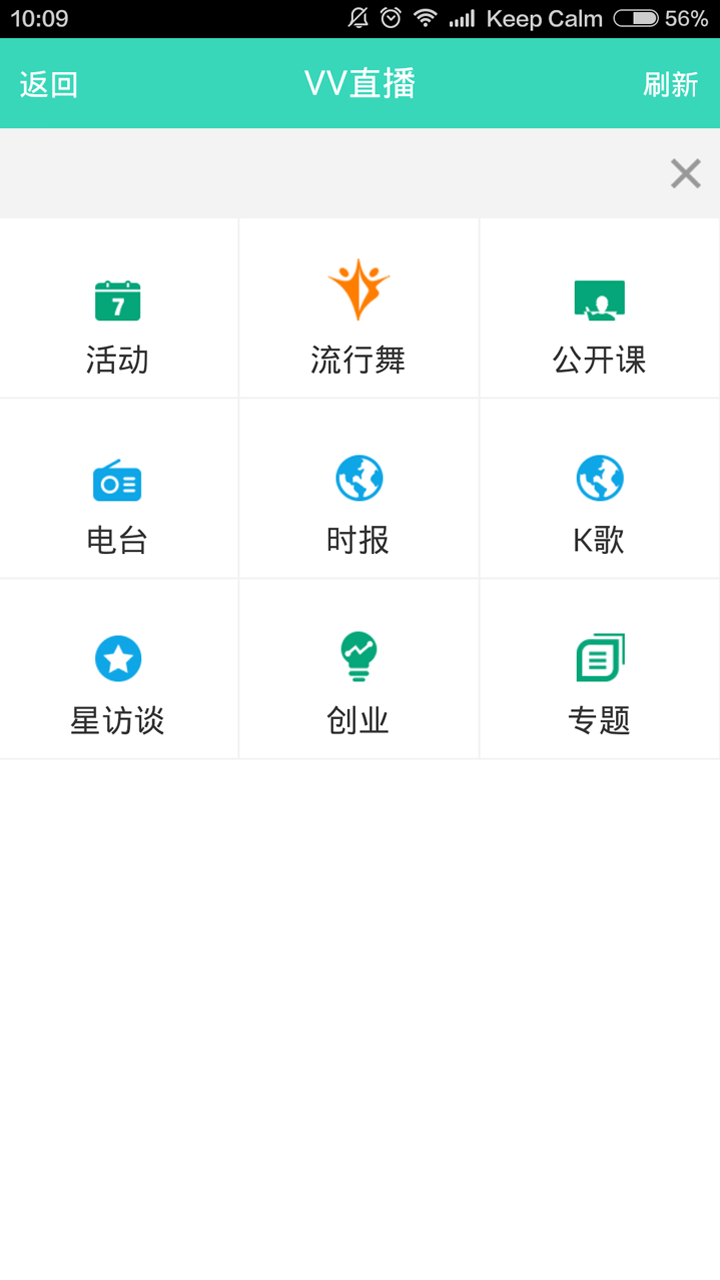Viewport: 720px width, 1280px height.
Task: Refresh the page with 刷新
Action: coord(670,85)
